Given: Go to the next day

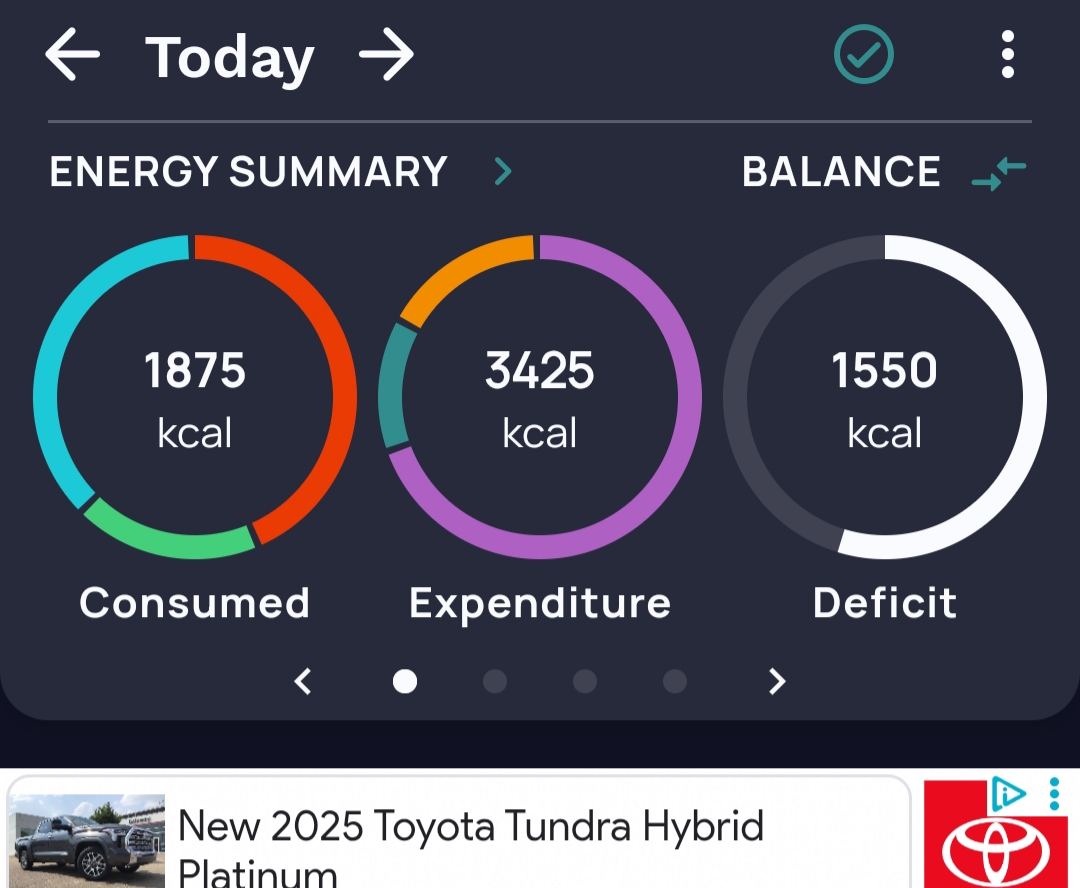Looking at the screenshot, I should tap(386, 55).
